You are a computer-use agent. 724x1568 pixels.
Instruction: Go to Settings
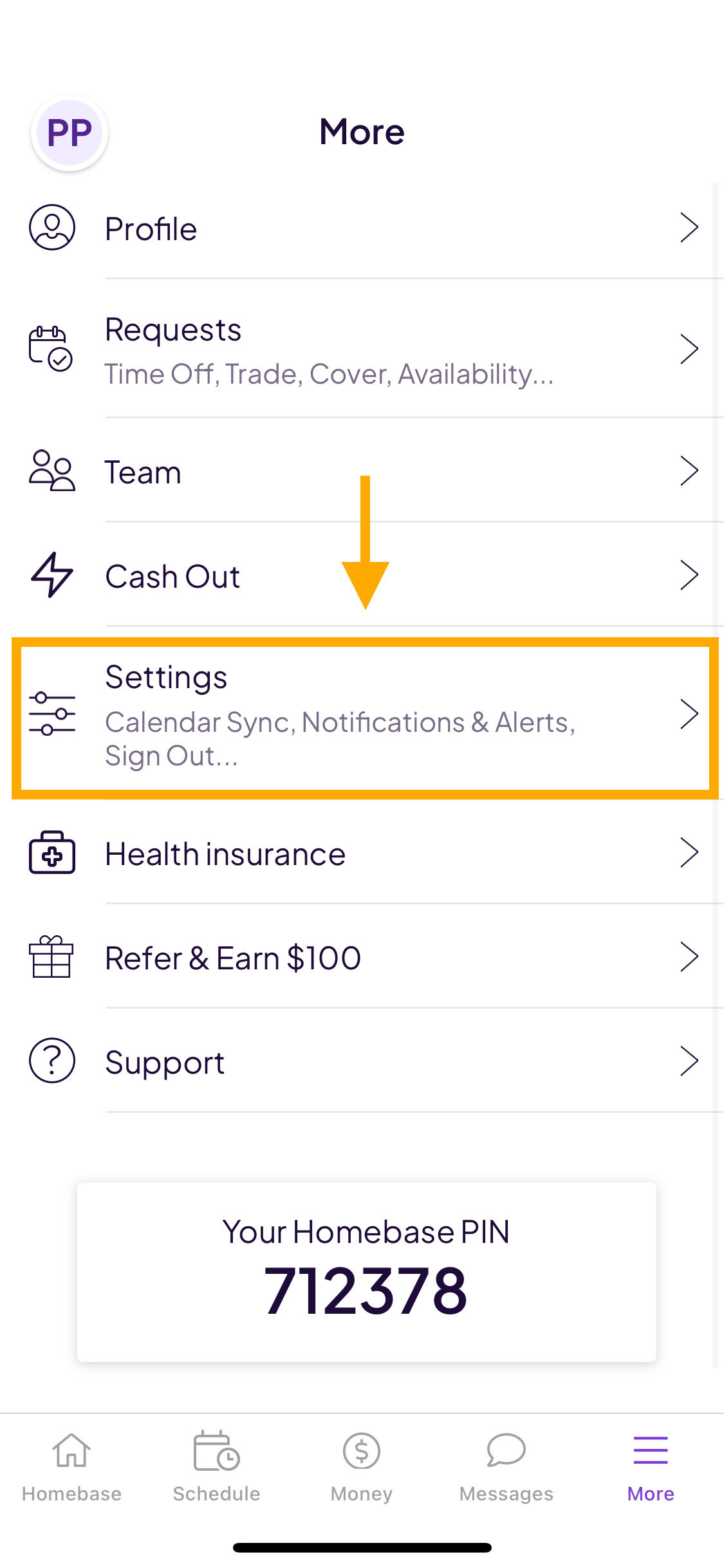(x=362, y=716)
